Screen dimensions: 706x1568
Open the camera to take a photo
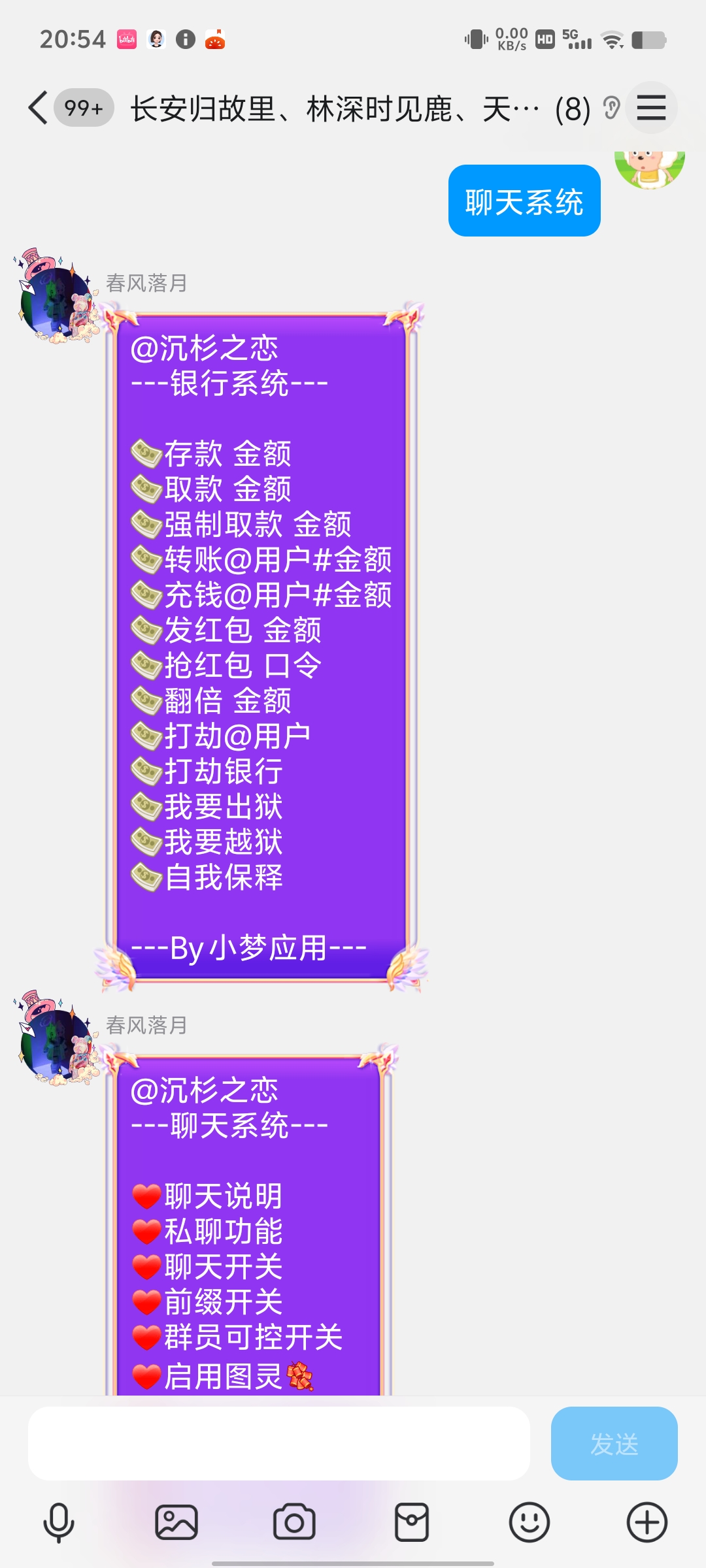tap(294, 1522)
